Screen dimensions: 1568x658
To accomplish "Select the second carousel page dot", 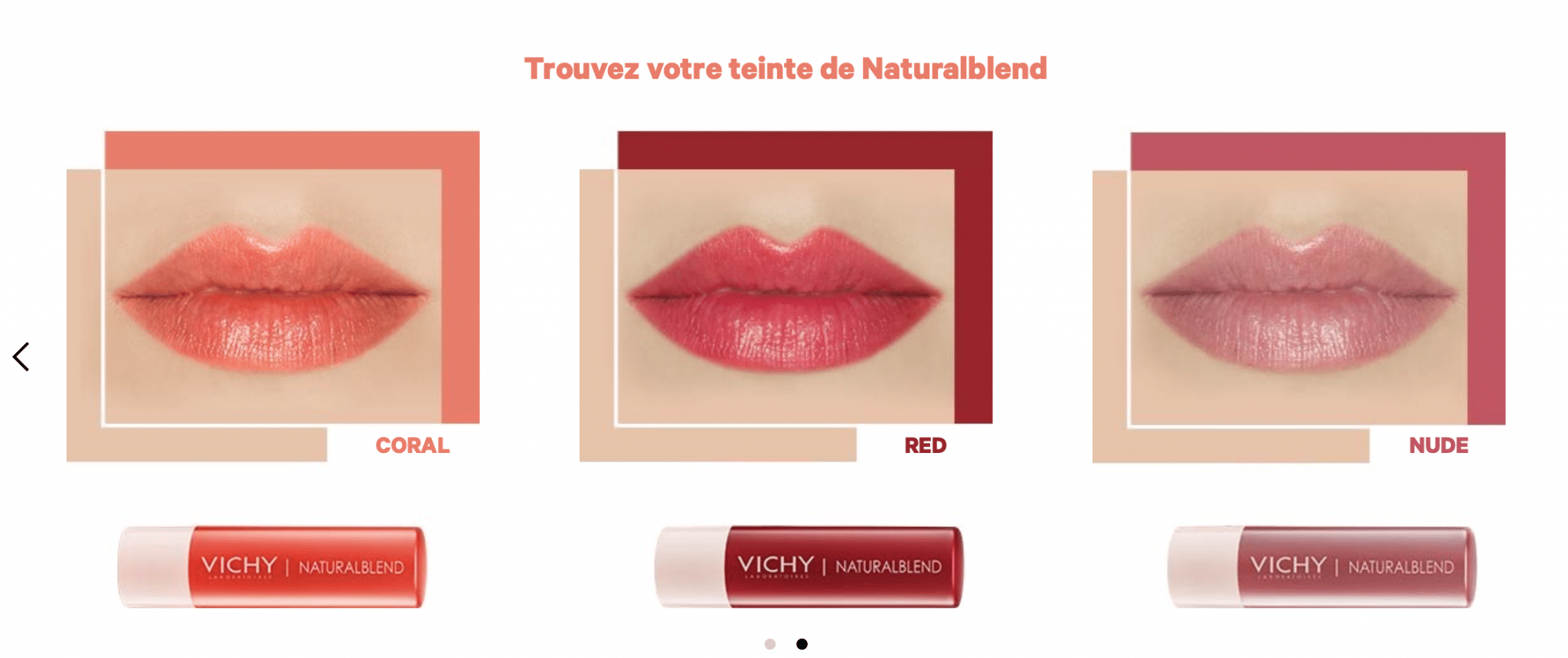I will [802, 644].
